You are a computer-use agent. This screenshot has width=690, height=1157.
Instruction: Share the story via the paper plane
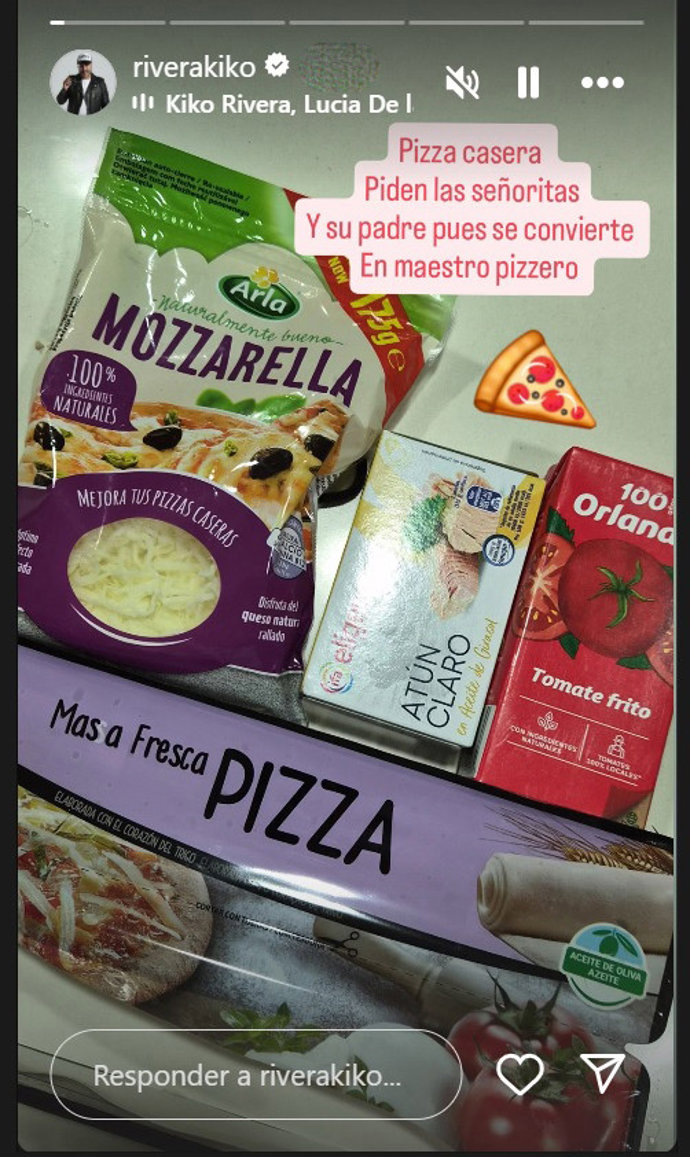pos(603,1074)
